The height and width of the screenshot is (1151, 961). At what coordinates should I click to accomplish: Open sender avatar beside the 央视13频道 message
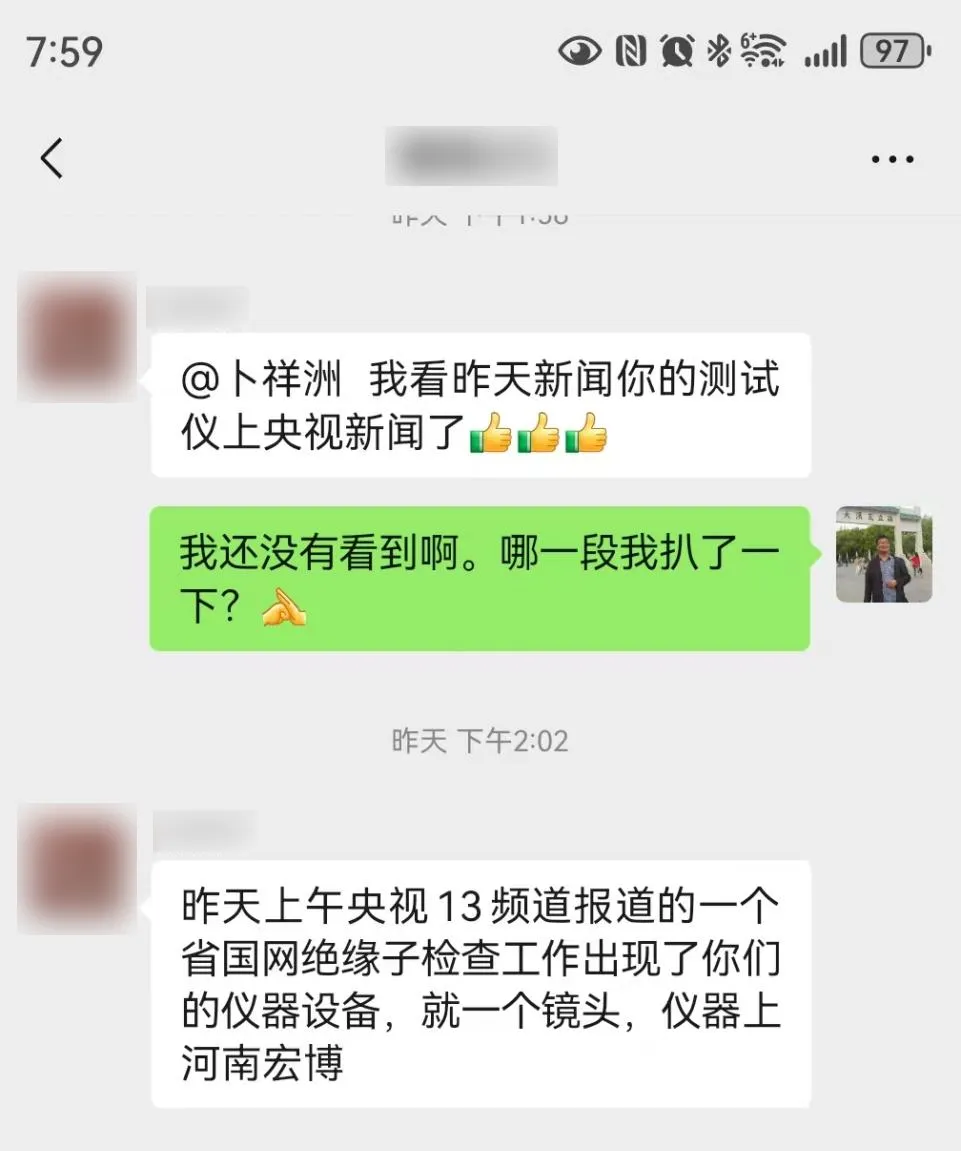click(x=77, y=868)
